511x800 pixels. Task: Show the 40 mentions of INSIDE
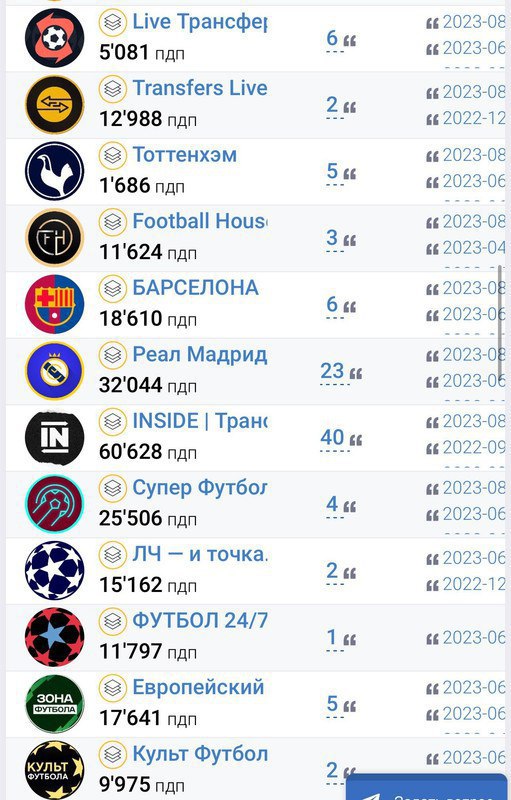[341, 438]
